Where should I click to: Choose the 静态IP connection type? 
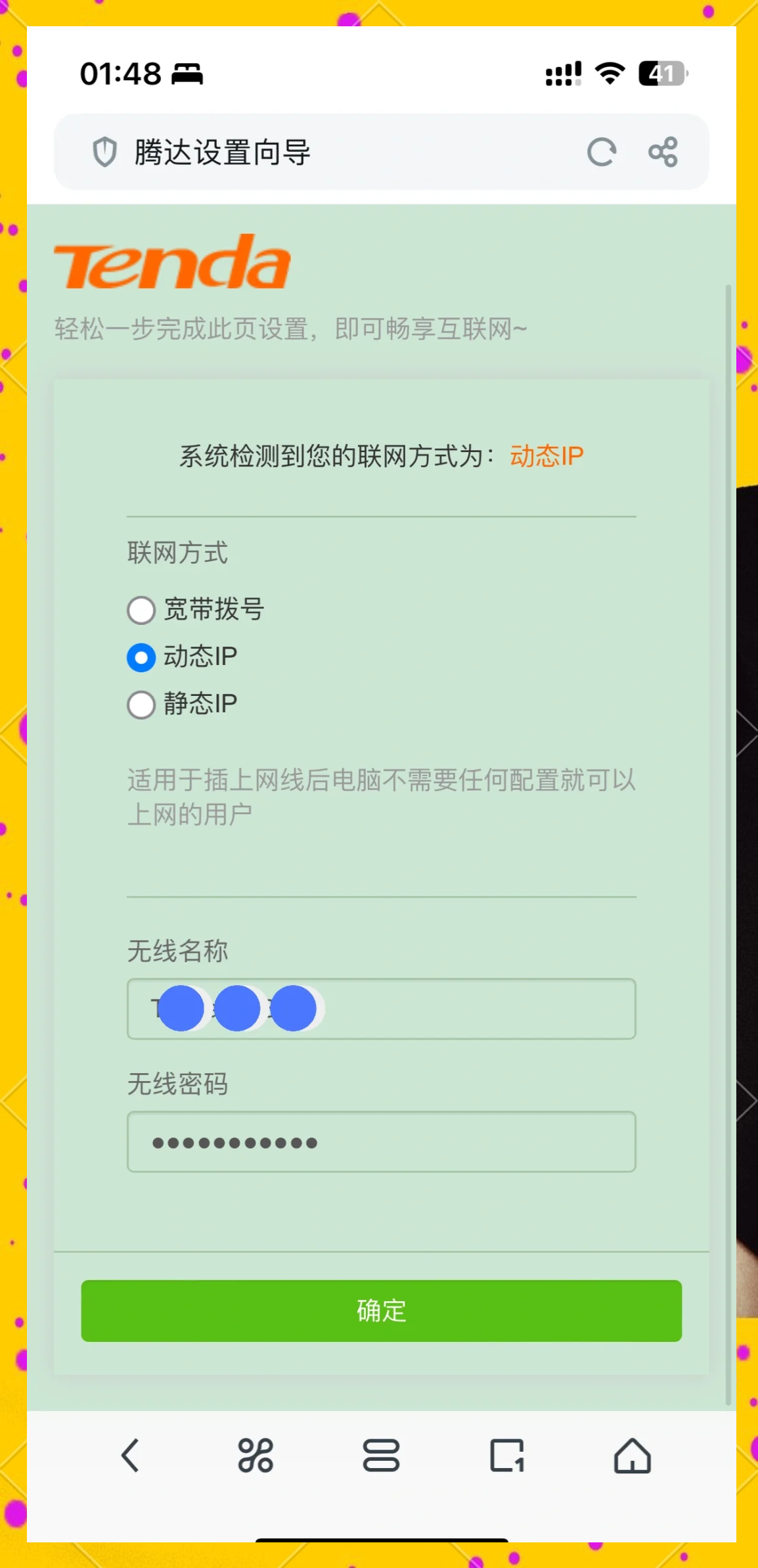pos(141,704)
